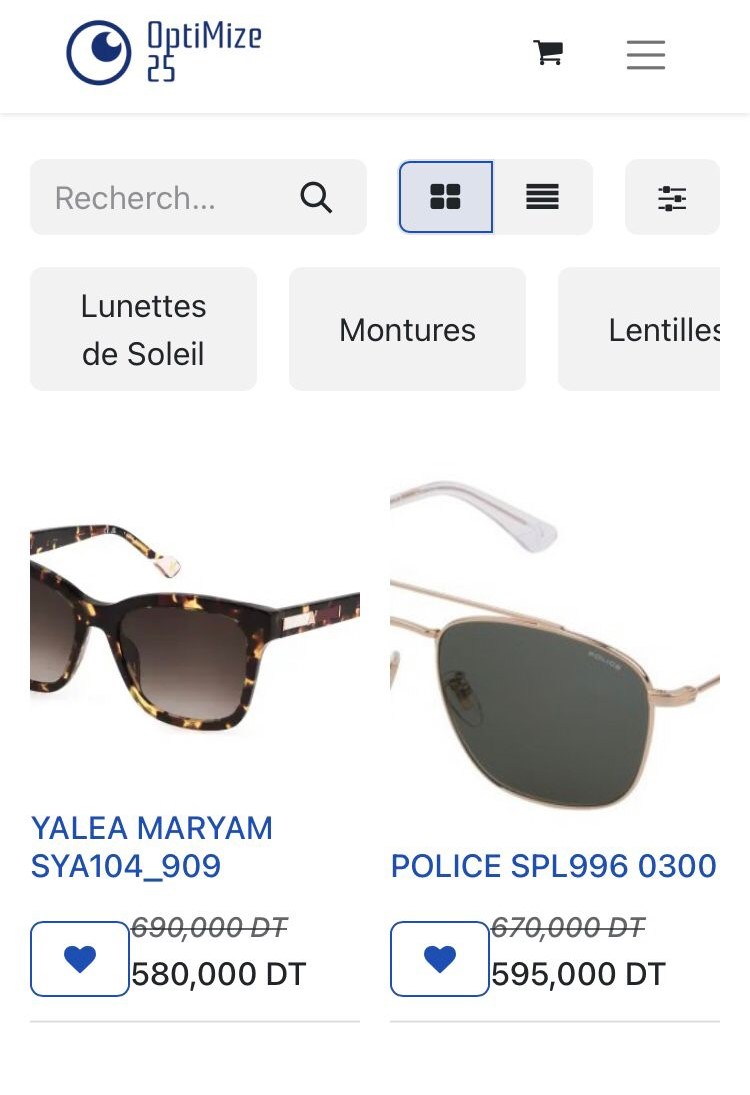Open the YALEA MARYAM SYA104_909 link
750x1095 pixels.
pos(152,846)
